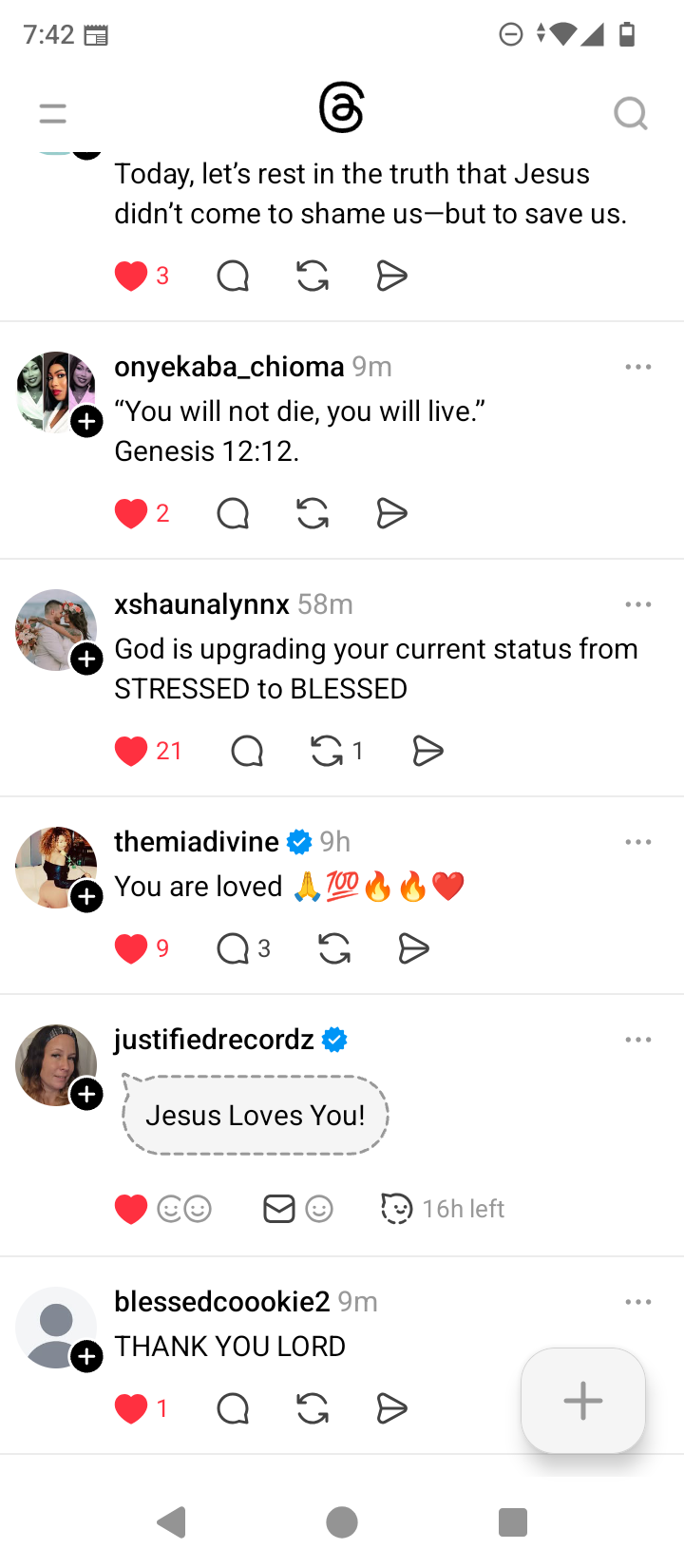Screen dimensions: 684x1568
Task: Go back with the system back button
Action: point(172,1522)
